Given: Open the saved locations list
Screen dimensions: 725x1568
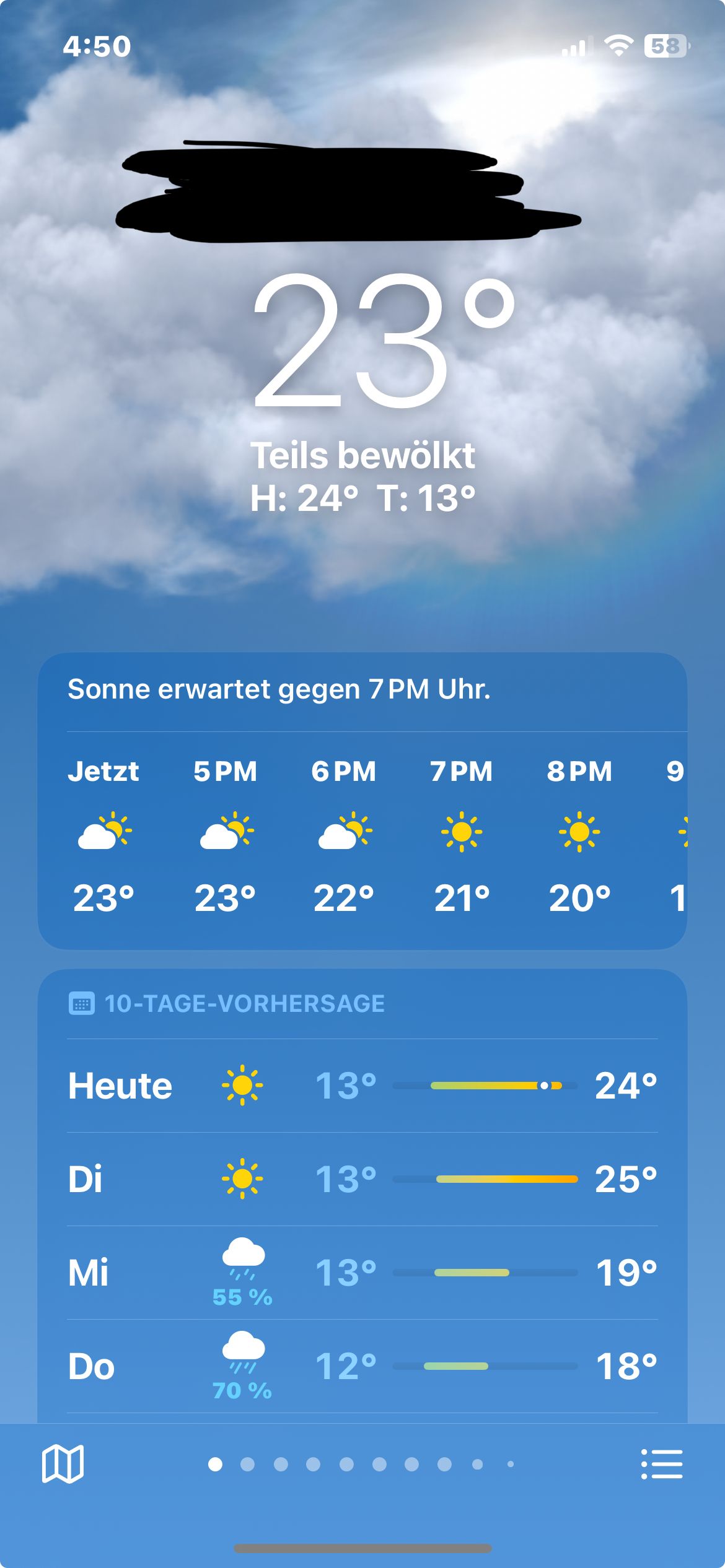Looking at the screenshot, I should [662, 1464].
